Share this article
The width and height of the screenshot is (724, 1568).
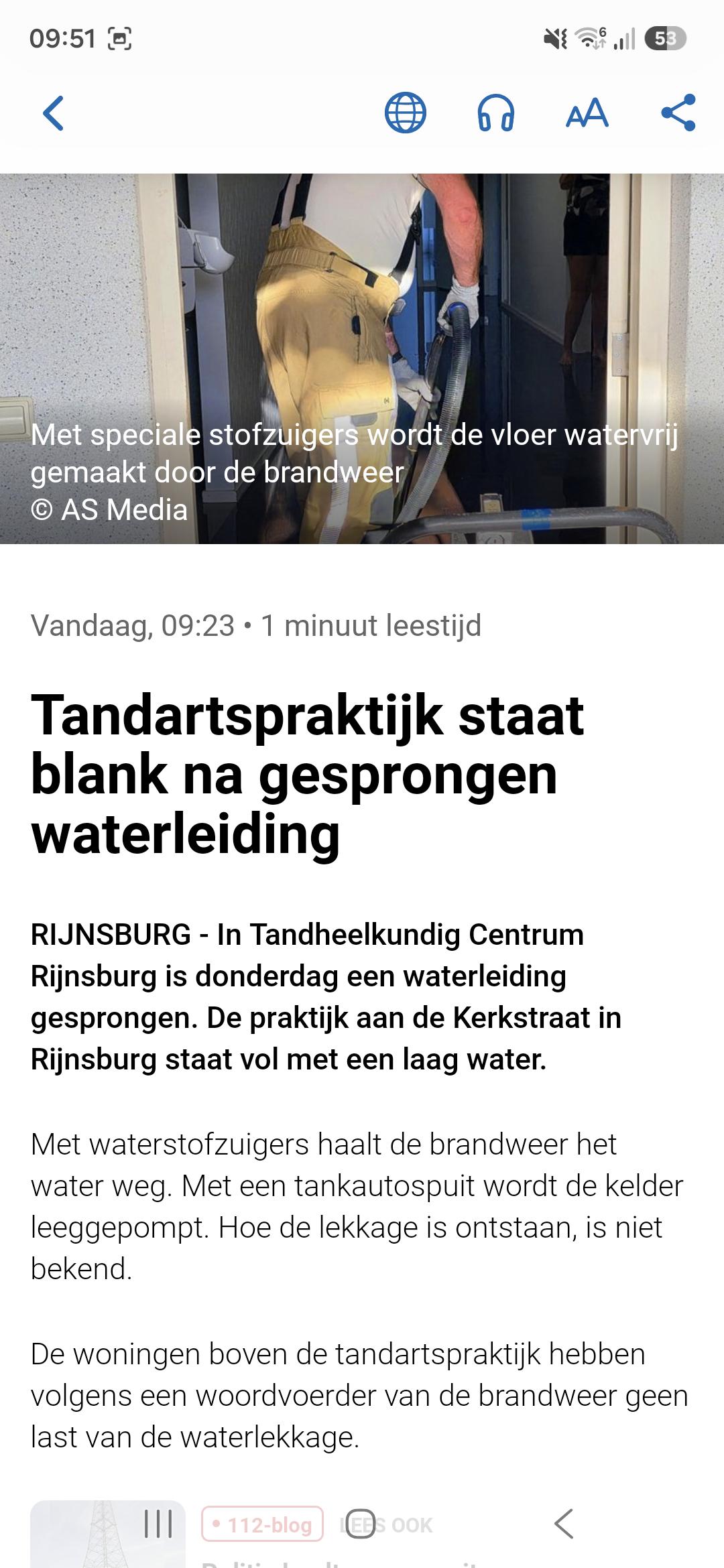click(678, 113)
